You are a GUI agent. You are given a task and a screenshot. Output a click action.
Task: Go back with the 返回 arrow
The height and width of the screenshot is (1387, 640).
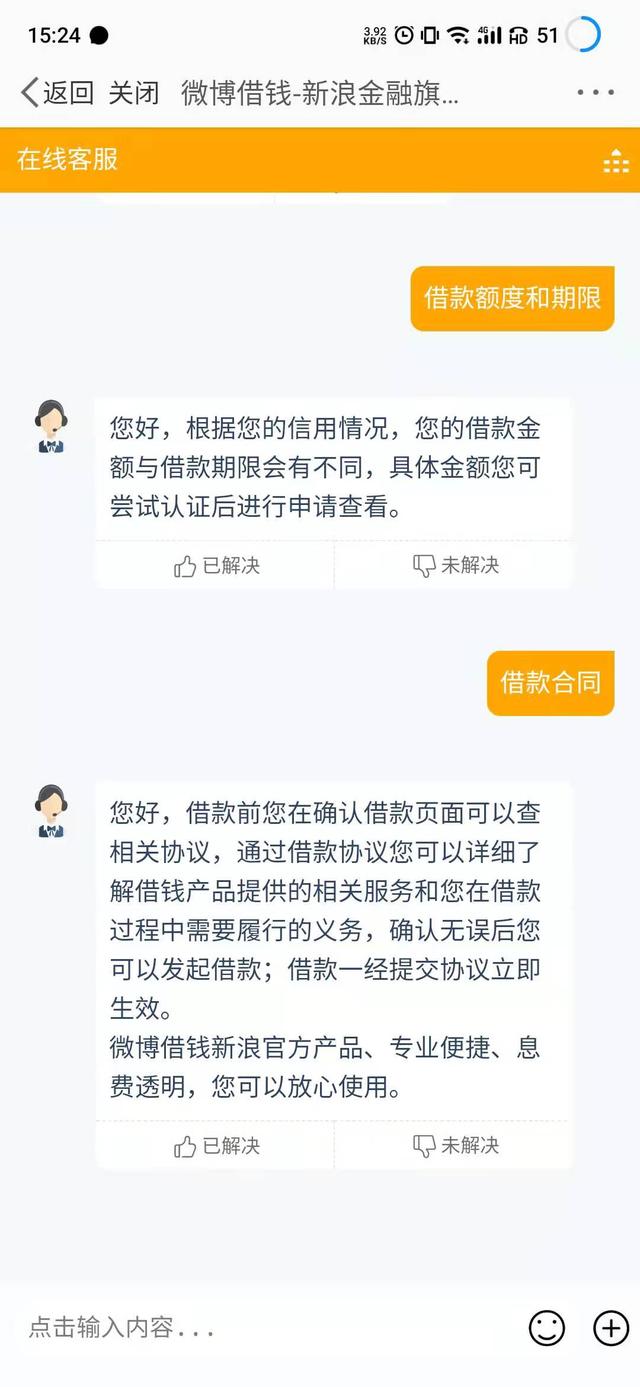56,93
